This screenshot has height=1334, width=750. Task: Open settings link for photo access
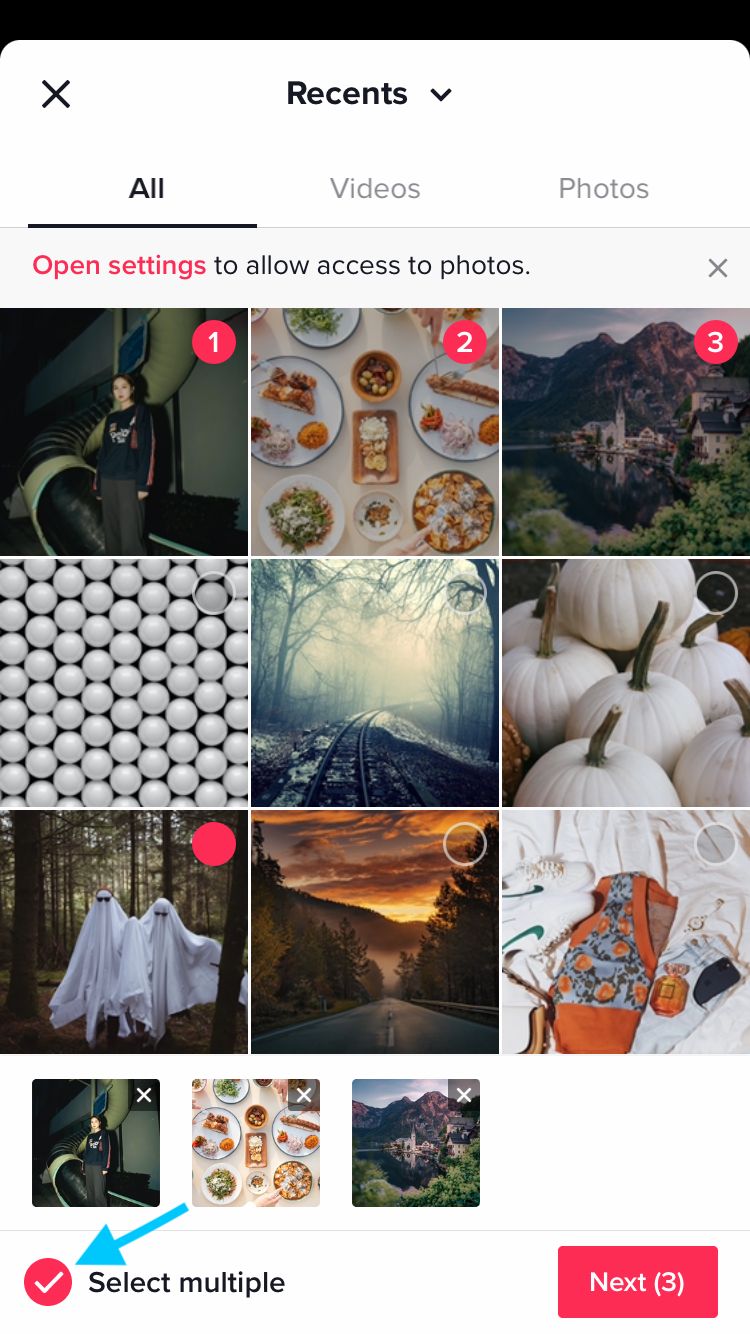click(119, 265)
